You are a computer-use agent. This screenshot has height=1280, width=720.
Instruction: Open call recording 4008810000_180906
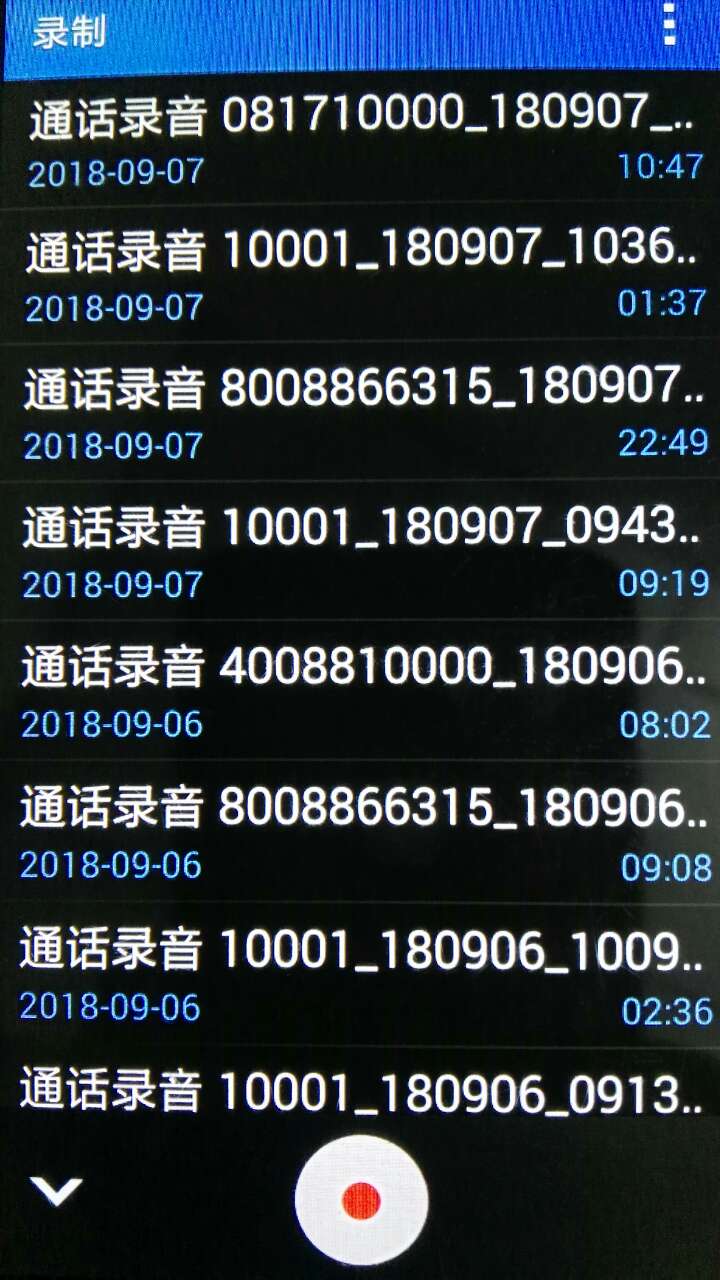tap(360, 691)
